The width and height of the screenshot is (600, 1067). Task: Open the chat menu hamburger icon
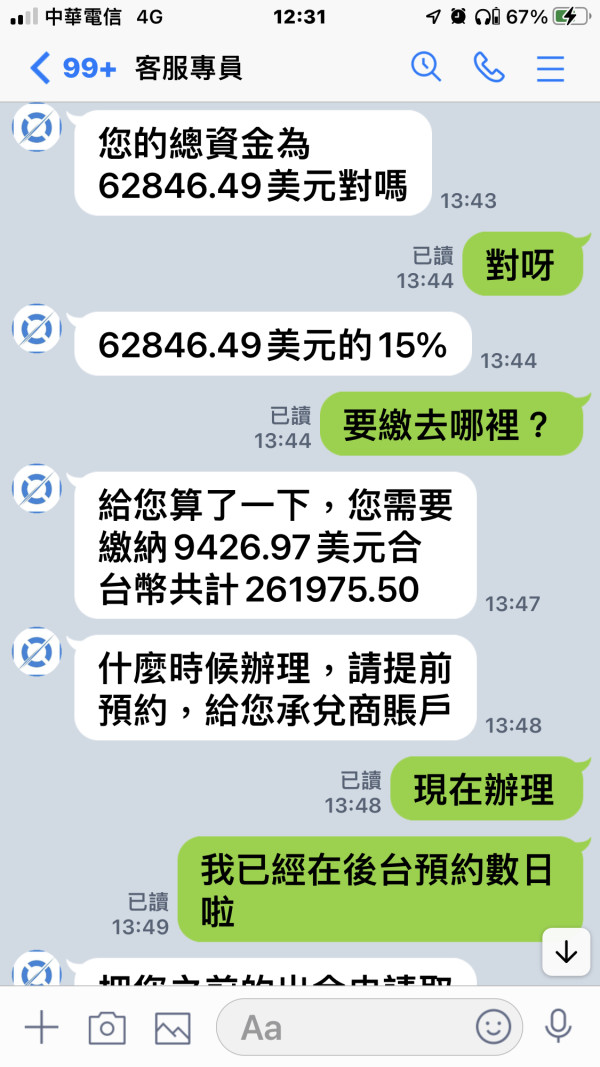point(550,68)
